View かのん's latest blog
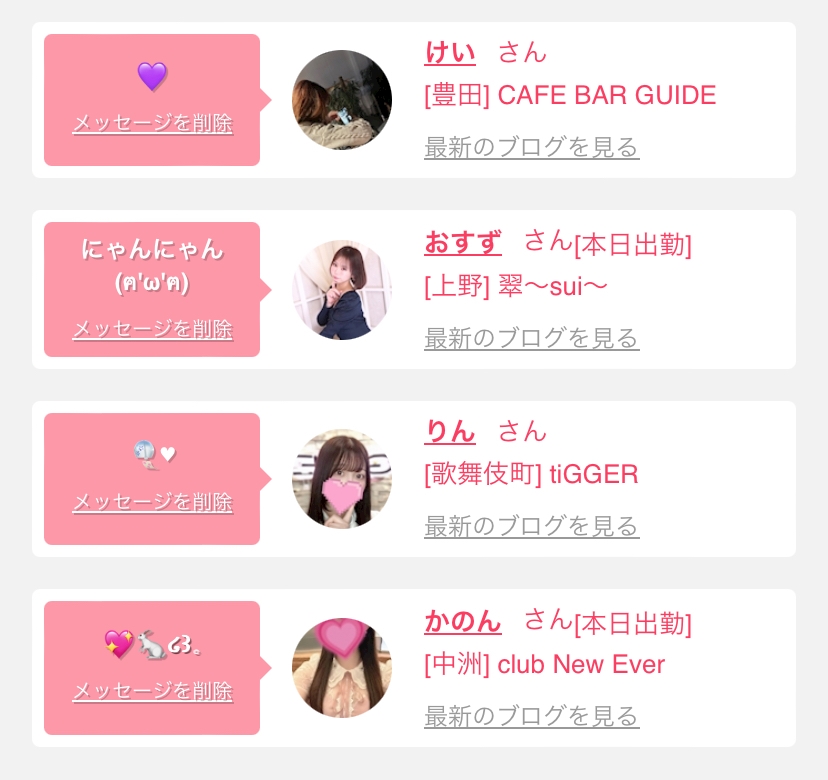 click(x=532, y=716)
